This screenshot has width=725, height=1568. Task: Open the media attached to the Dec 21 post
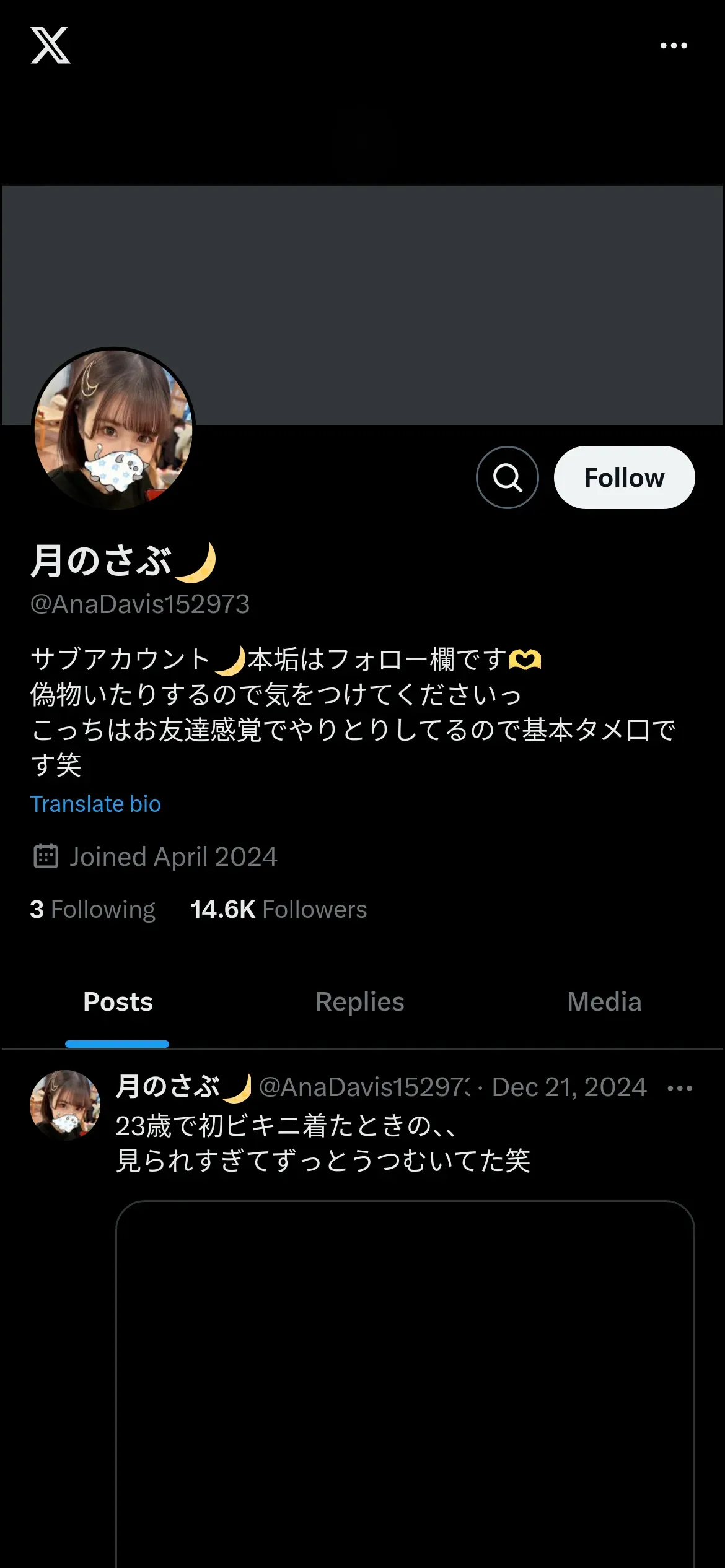(405, 1381)
